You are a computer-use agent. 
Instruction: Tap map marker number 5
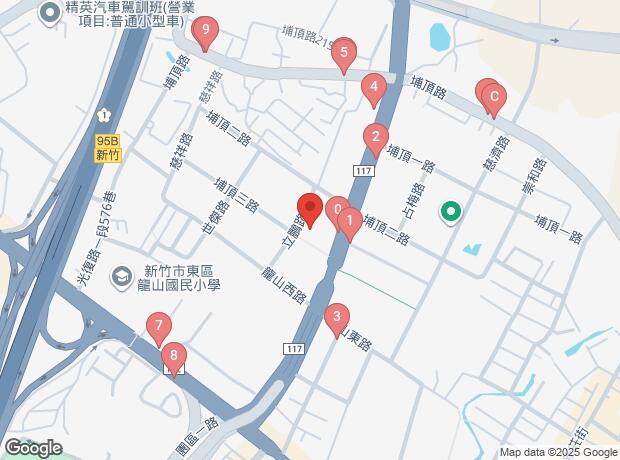(x=343, y=52)
